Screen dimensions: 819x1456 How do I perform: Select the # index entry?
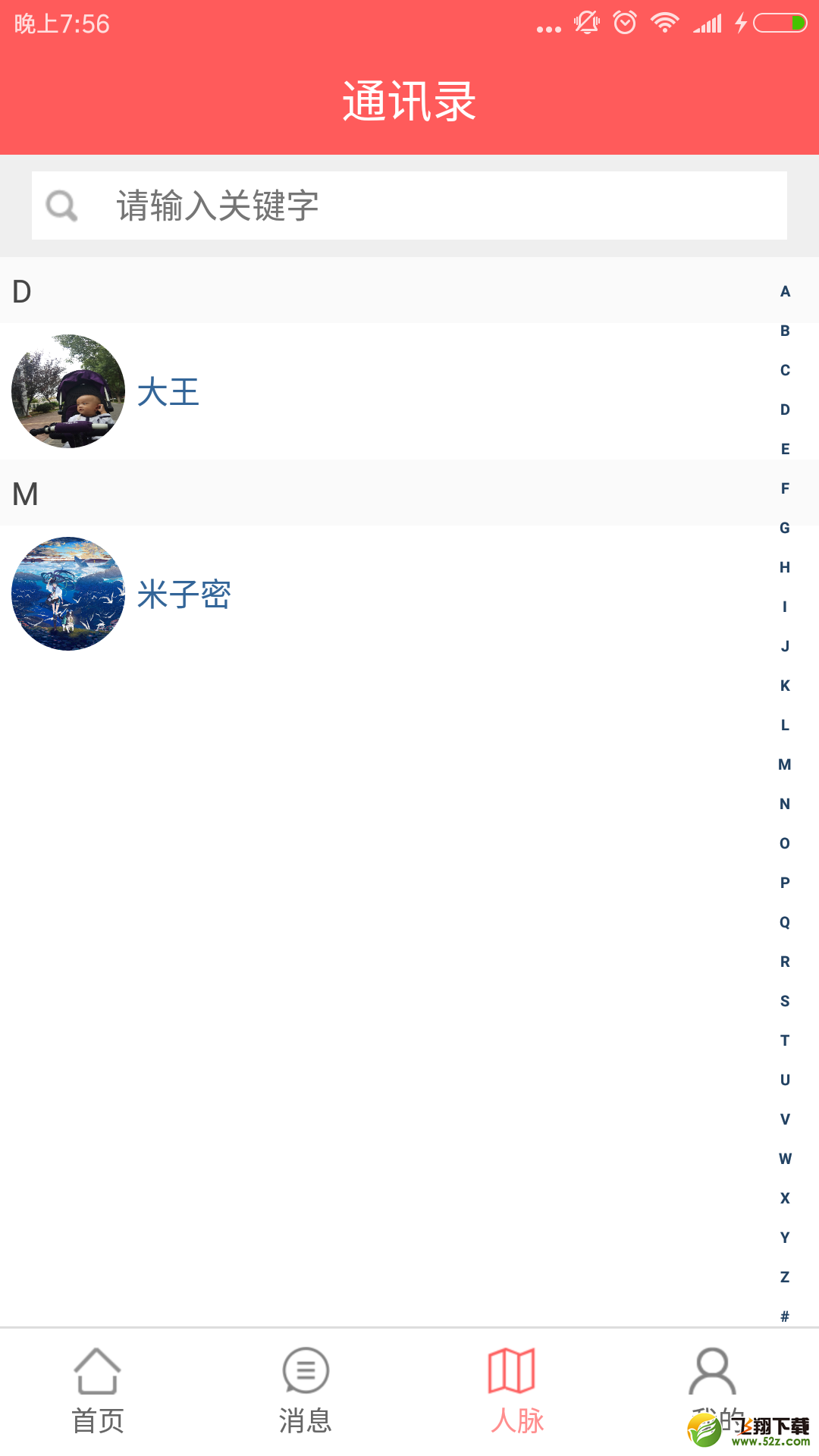click(785, 1316)
